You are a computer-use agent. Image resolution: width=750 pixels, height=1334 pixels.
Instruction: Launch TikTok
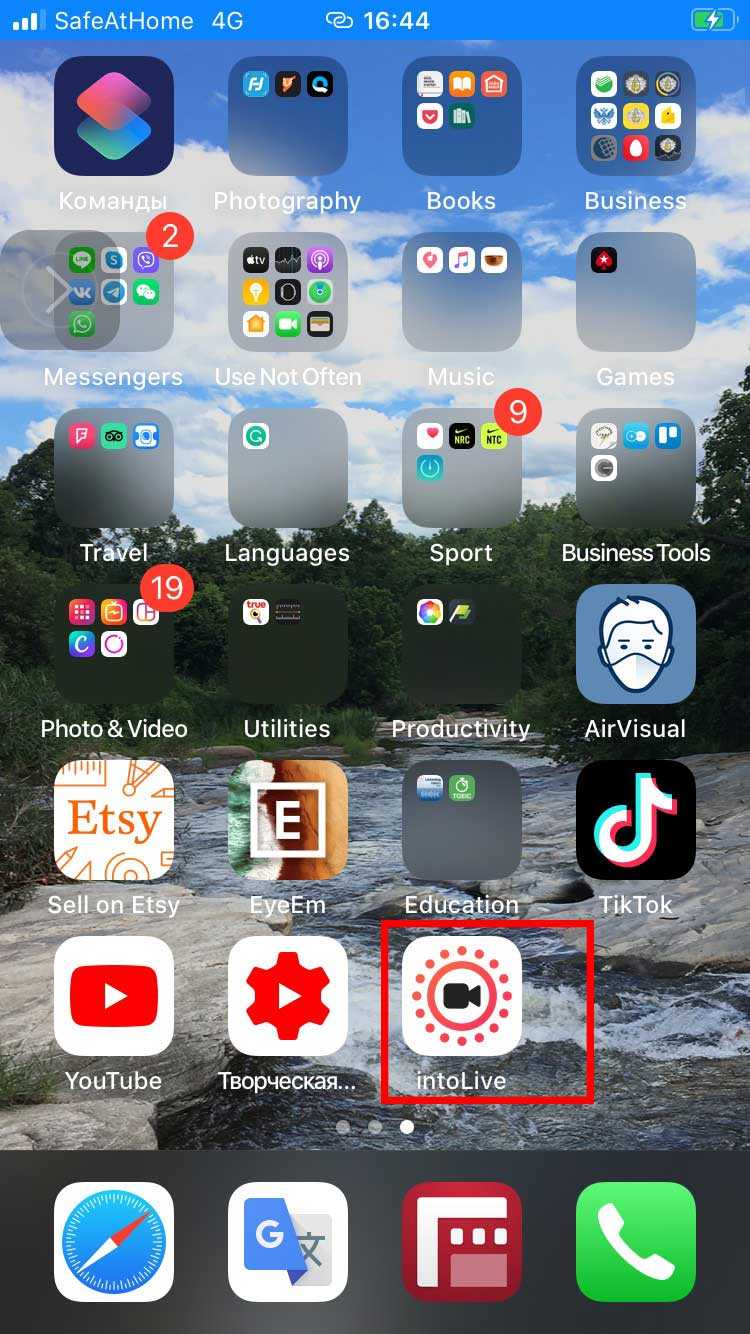(x=635, y=820)
